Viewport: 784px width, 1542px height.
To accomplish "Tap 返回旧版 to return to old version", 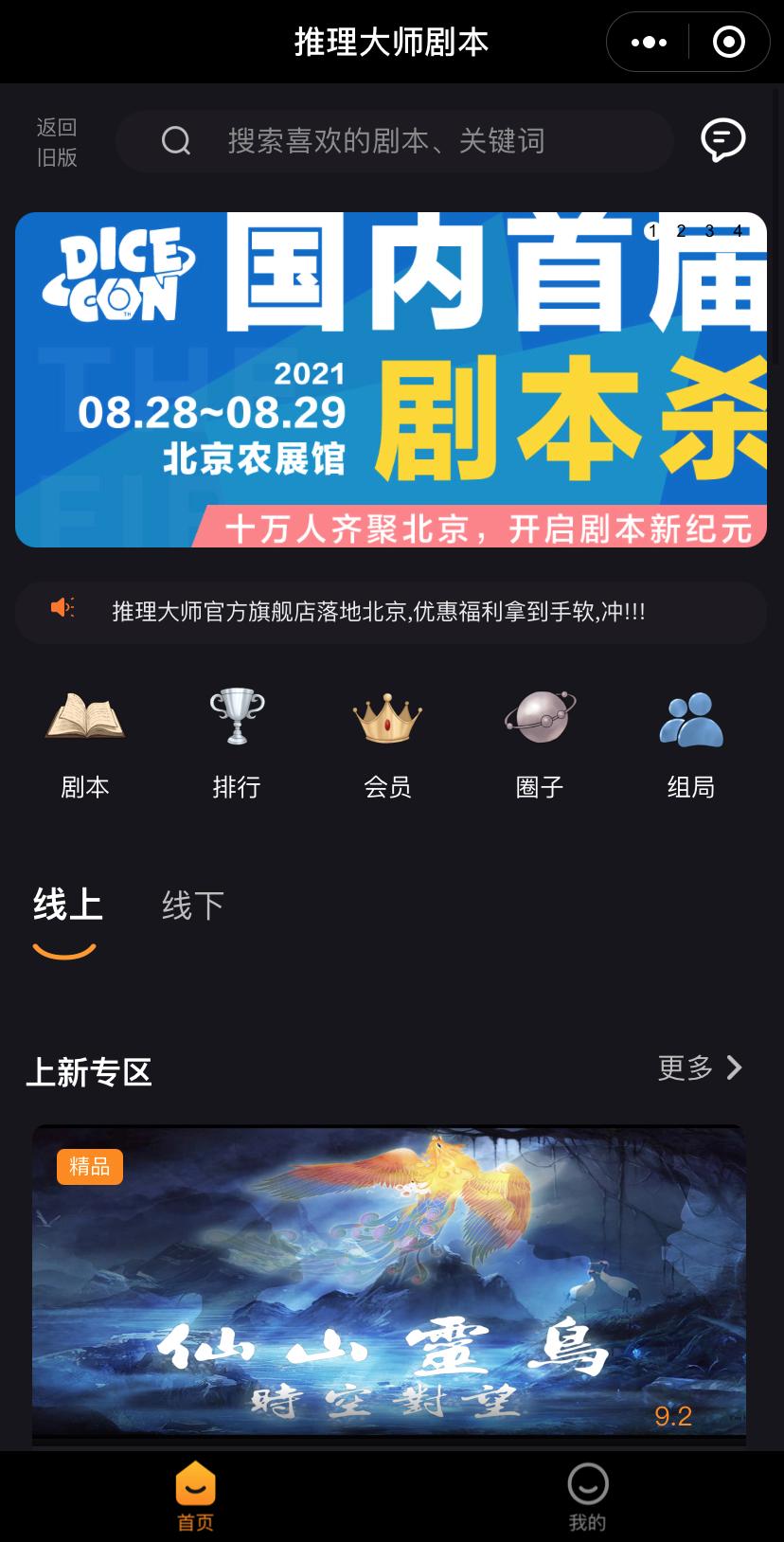I will pyautogui.click(x=57, y=142).
